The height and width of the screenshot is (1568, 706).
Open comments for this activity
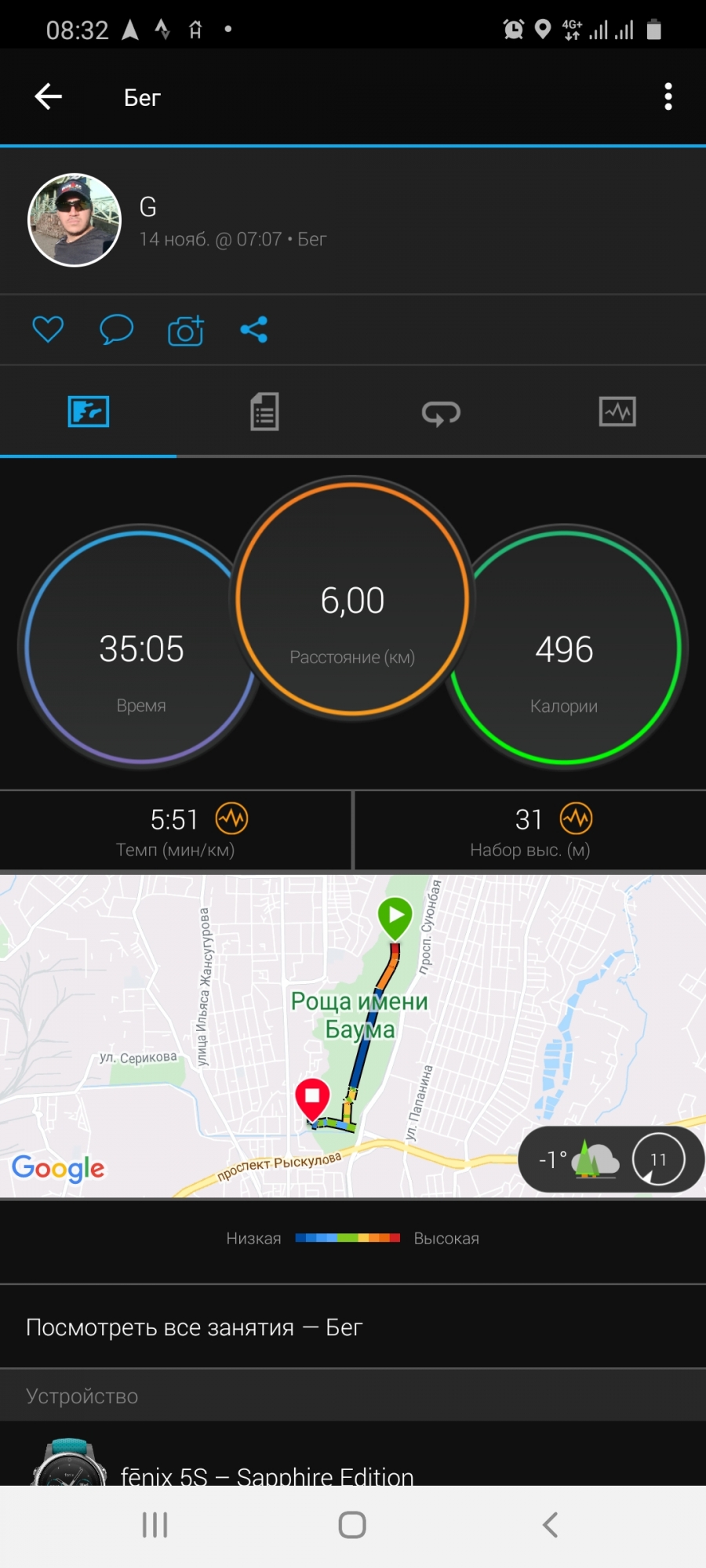pos(116,329)
